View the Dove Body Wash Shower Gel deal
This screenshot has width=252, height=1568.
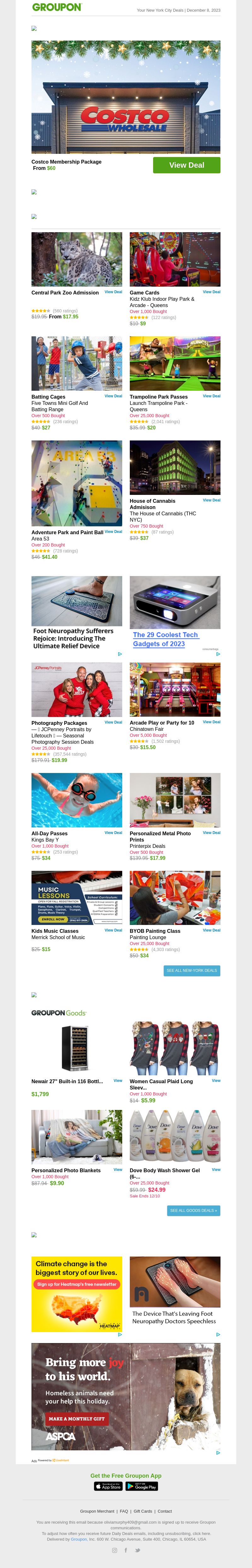pos(216,1169)
